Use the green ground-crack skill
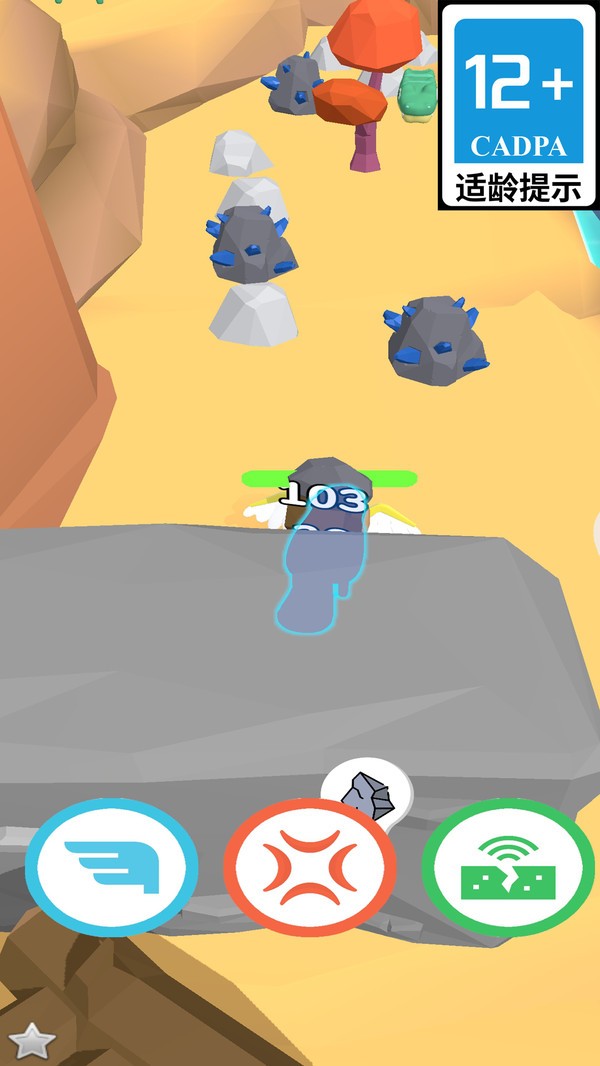 508,867
